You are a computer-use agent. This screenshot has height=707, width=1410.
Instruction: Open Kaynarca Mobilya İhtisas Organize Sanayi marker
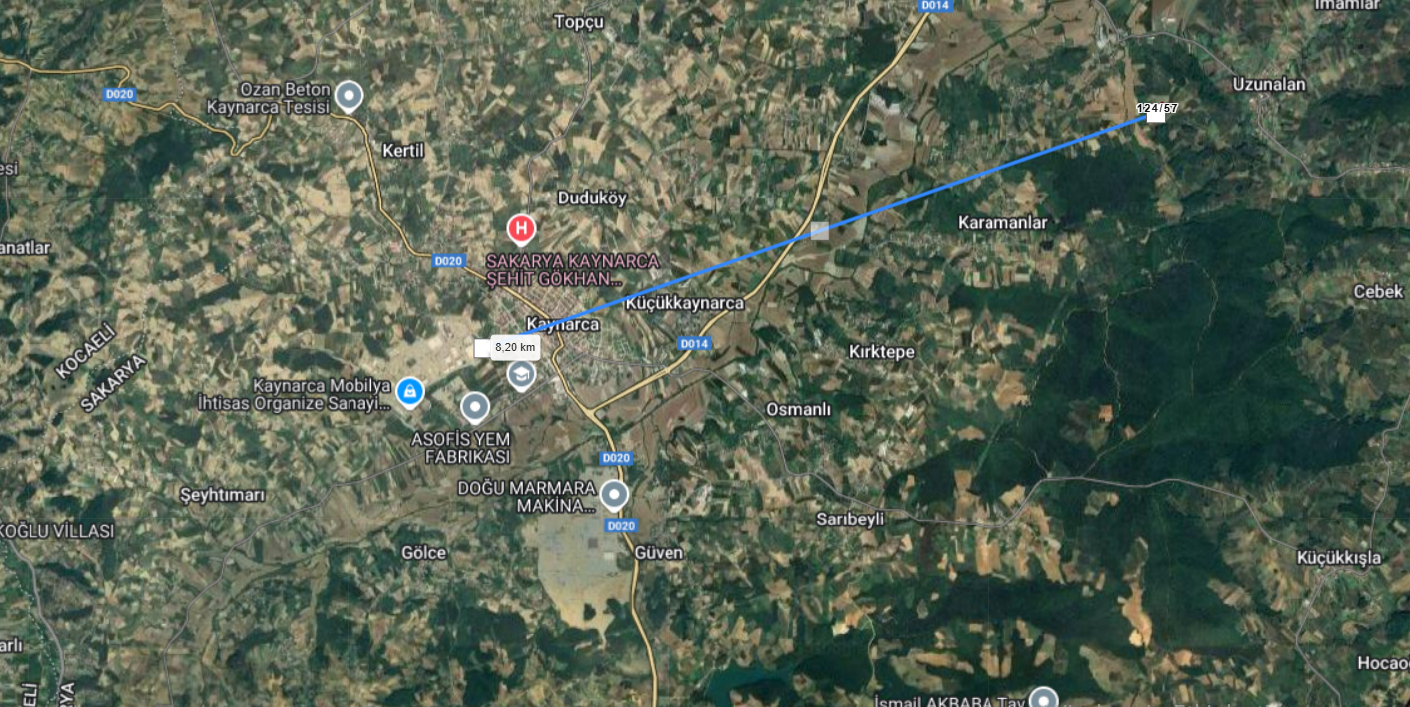pyautogui.click(x=408, y=391)
